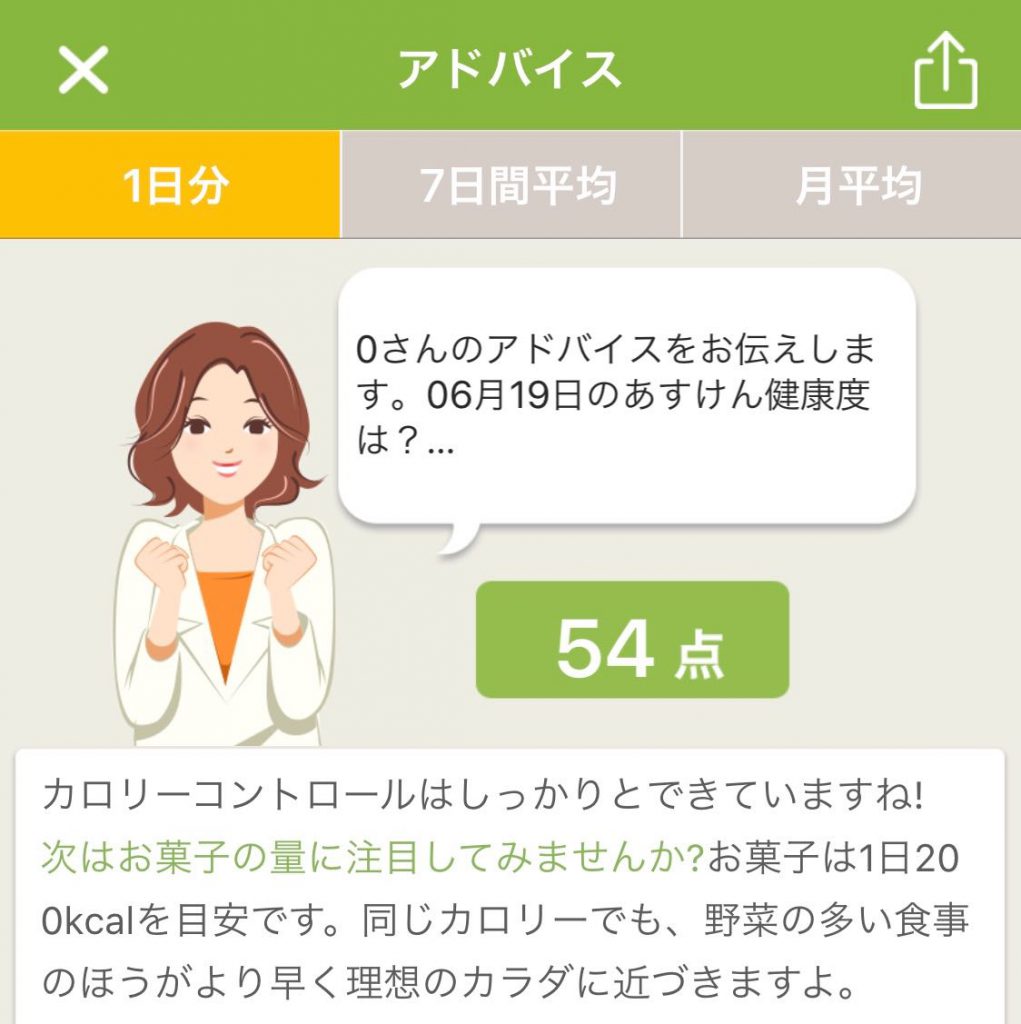This screenshot has width=1021, height=1024.
Task: Switch to the 月平均 tab
Action: [852, 186]
